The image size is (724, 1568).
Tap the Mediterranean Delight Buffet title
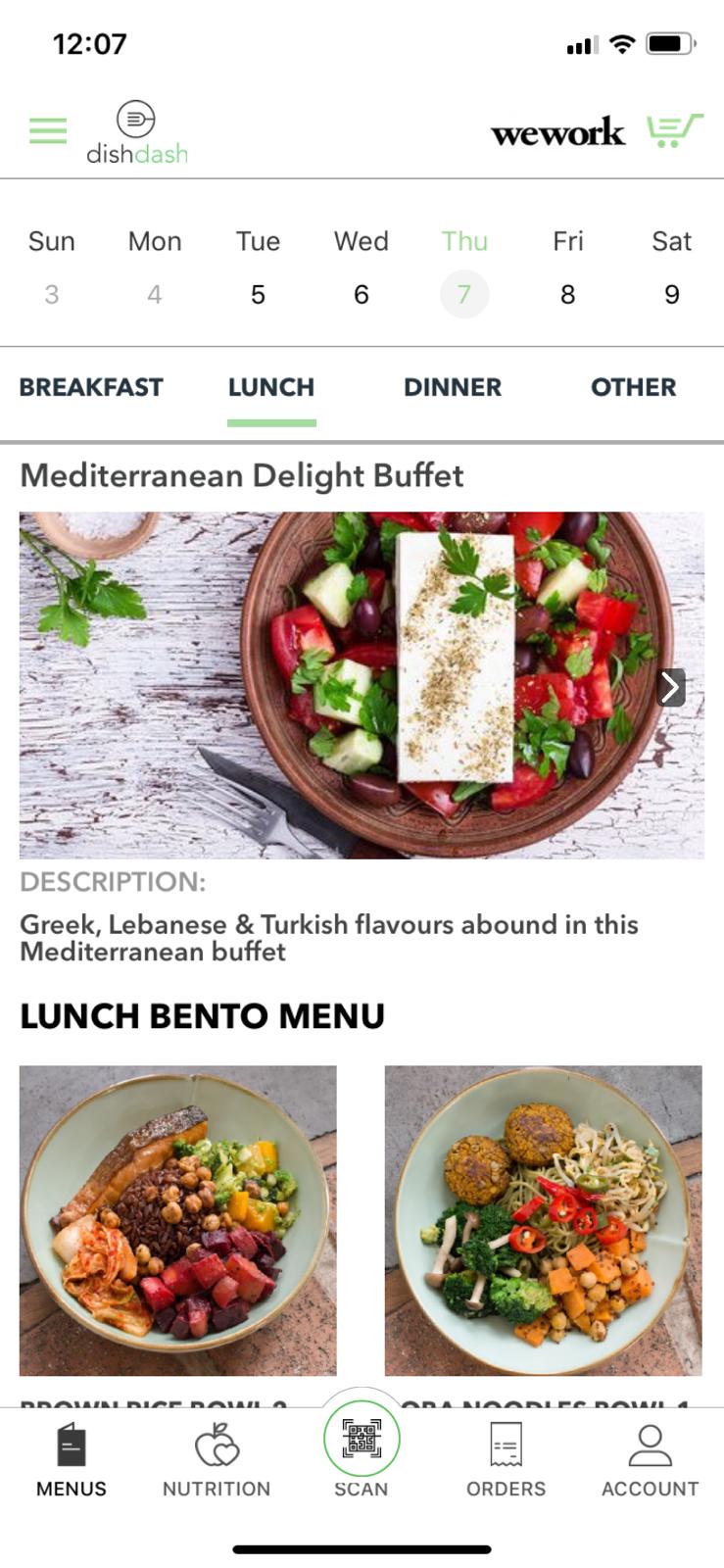pos(242,476)
